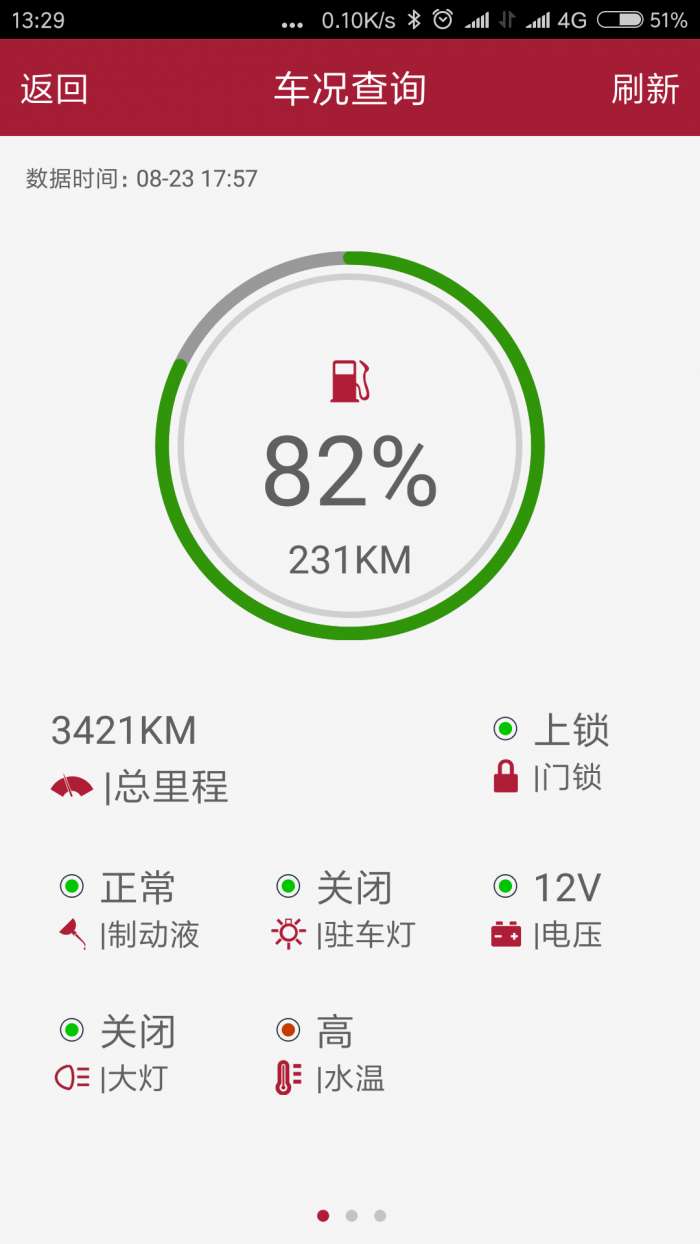
Task: Refresh vehicle status with 刷新
Action: 645,89
